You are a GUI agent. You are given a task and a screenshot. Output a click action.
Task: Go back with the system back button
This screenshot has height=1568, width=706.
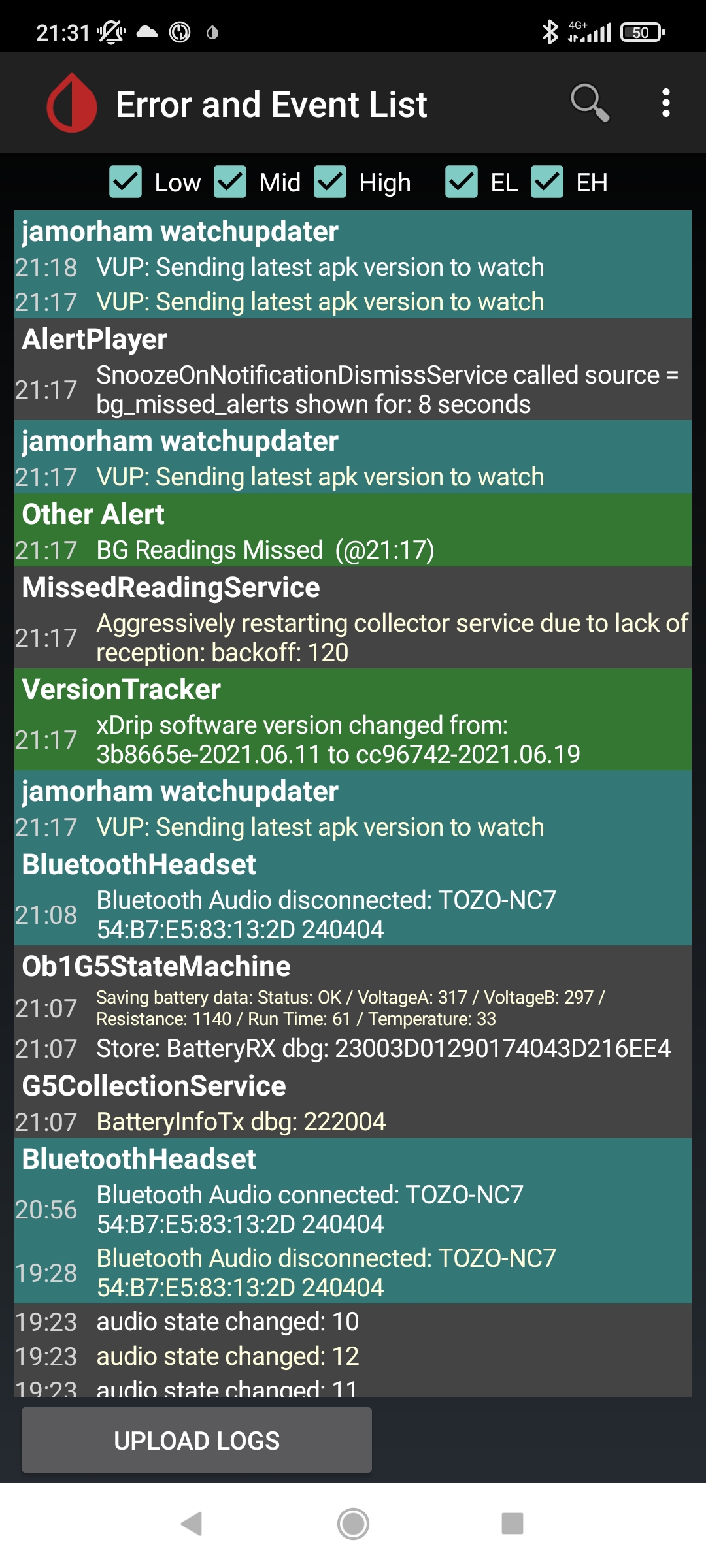(192, 1524)
